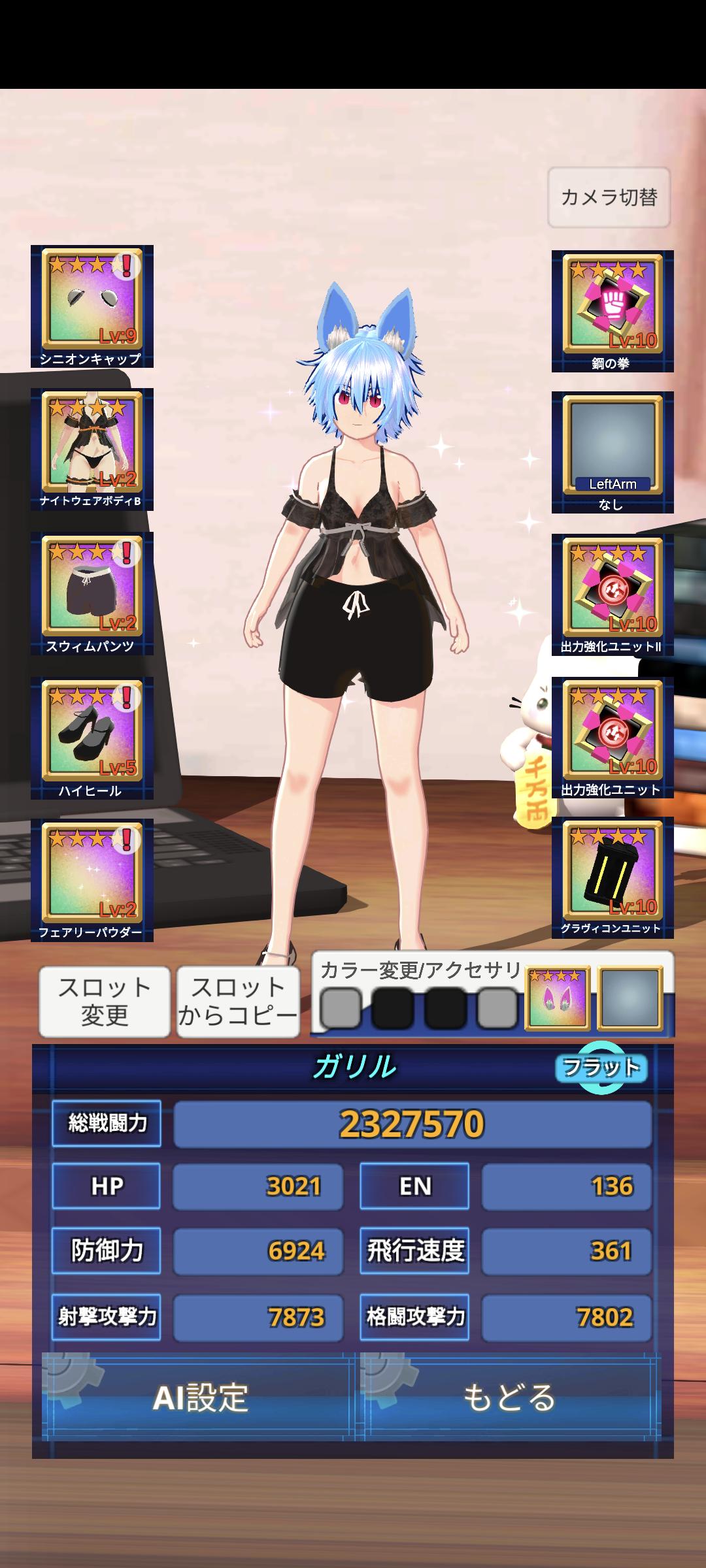Tap the スロット変更 button
This screenshot has height=1568, width=706.
coord(105,1002)
